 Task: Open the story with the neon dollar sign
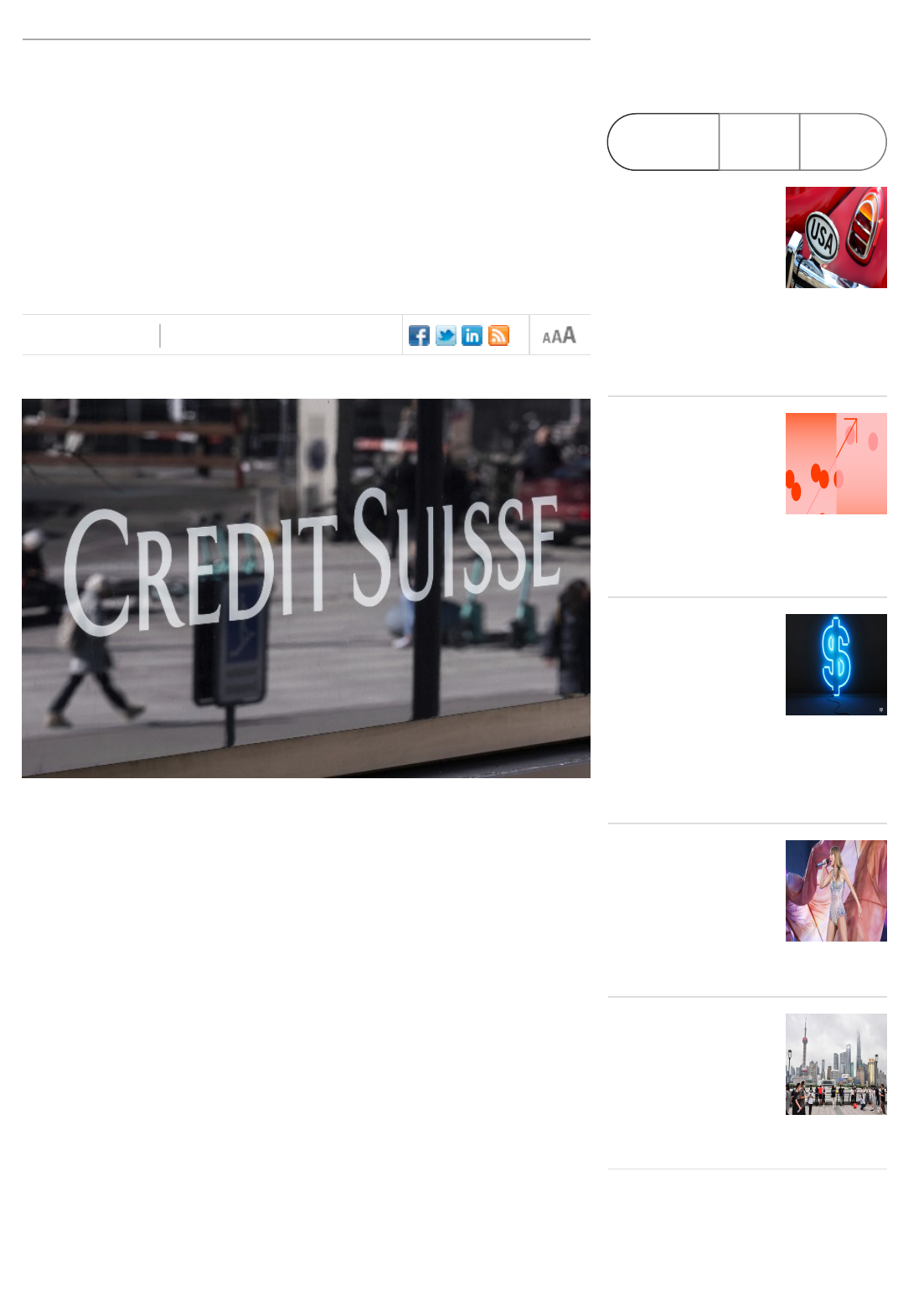[835, 665]
